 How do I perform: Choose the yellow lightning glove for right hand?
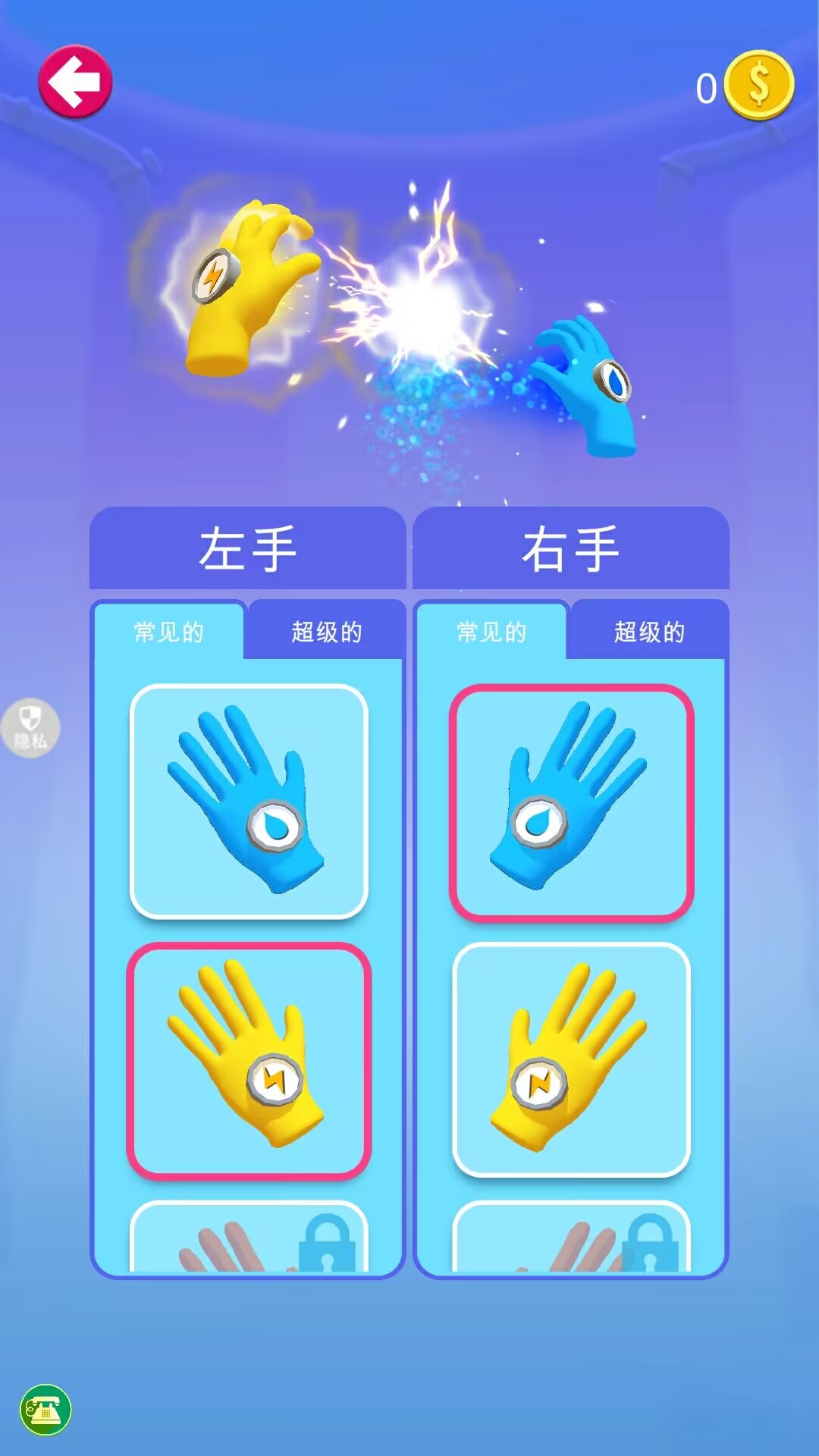tap(572, 1060)
